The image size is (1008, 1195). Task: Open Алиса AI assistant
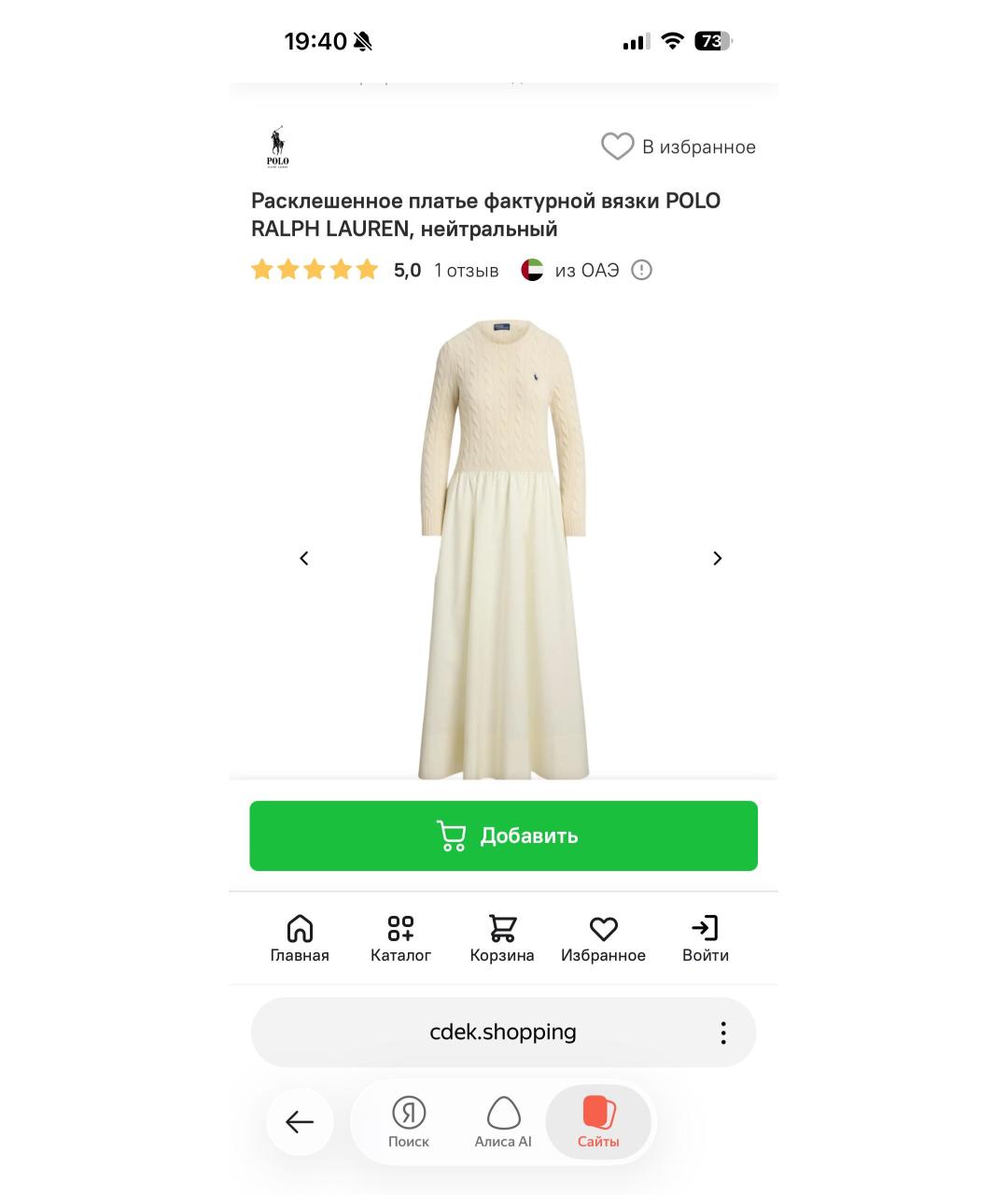[503, 1121]
